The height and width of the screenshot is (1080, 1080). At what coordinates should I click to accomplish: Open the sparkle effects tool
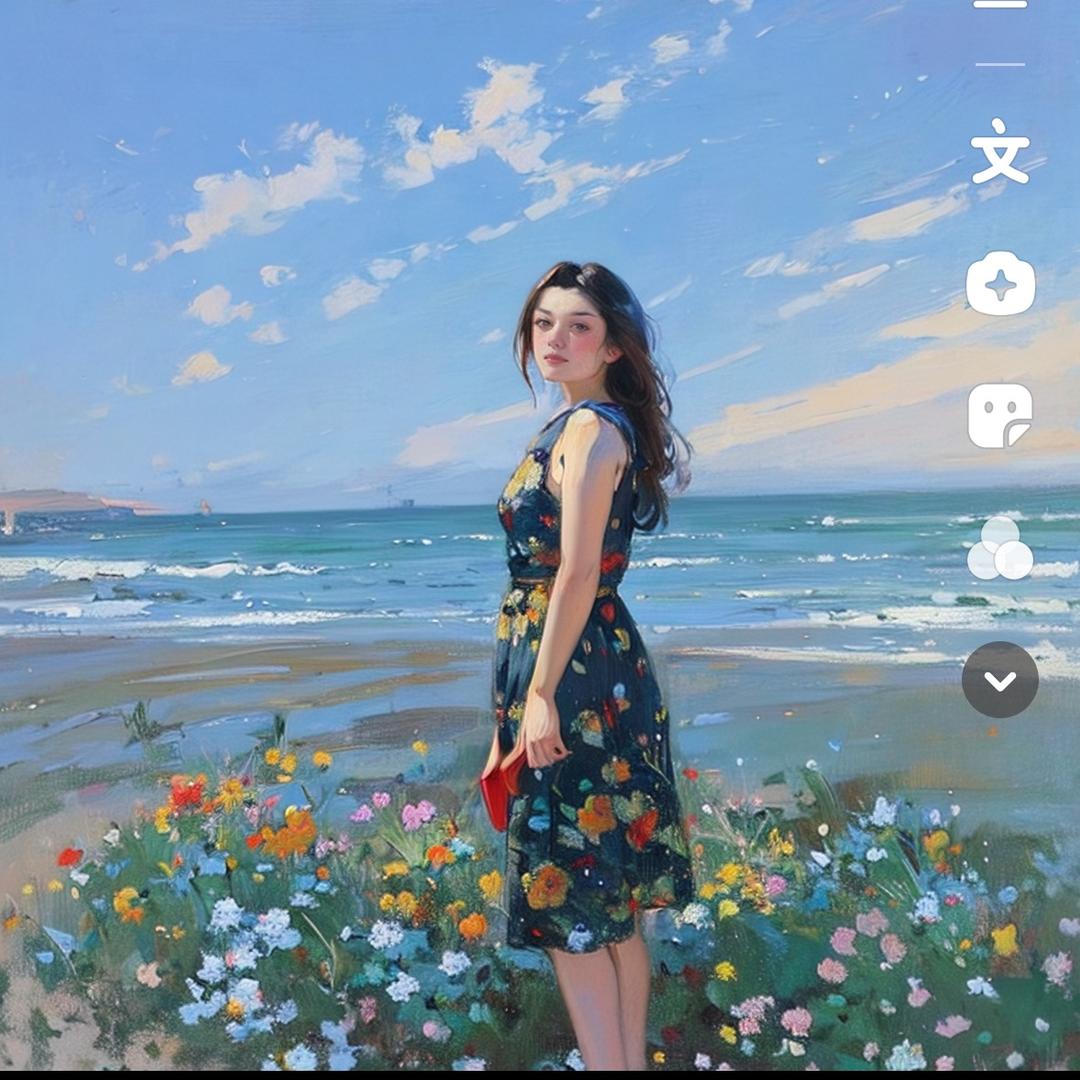coord(1000,284)
